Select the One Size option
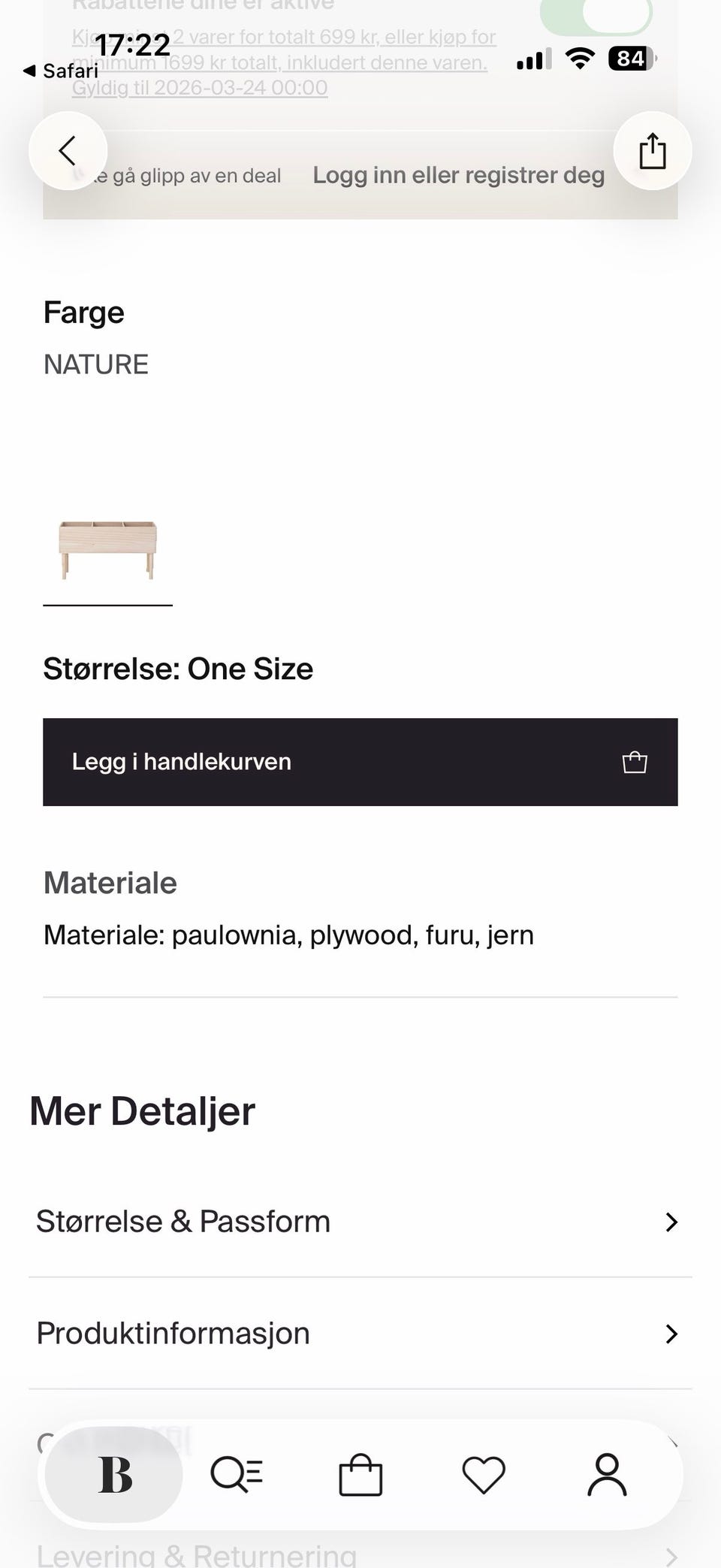Viewport: 721px width, 1568px height. [x=251, y=668]
